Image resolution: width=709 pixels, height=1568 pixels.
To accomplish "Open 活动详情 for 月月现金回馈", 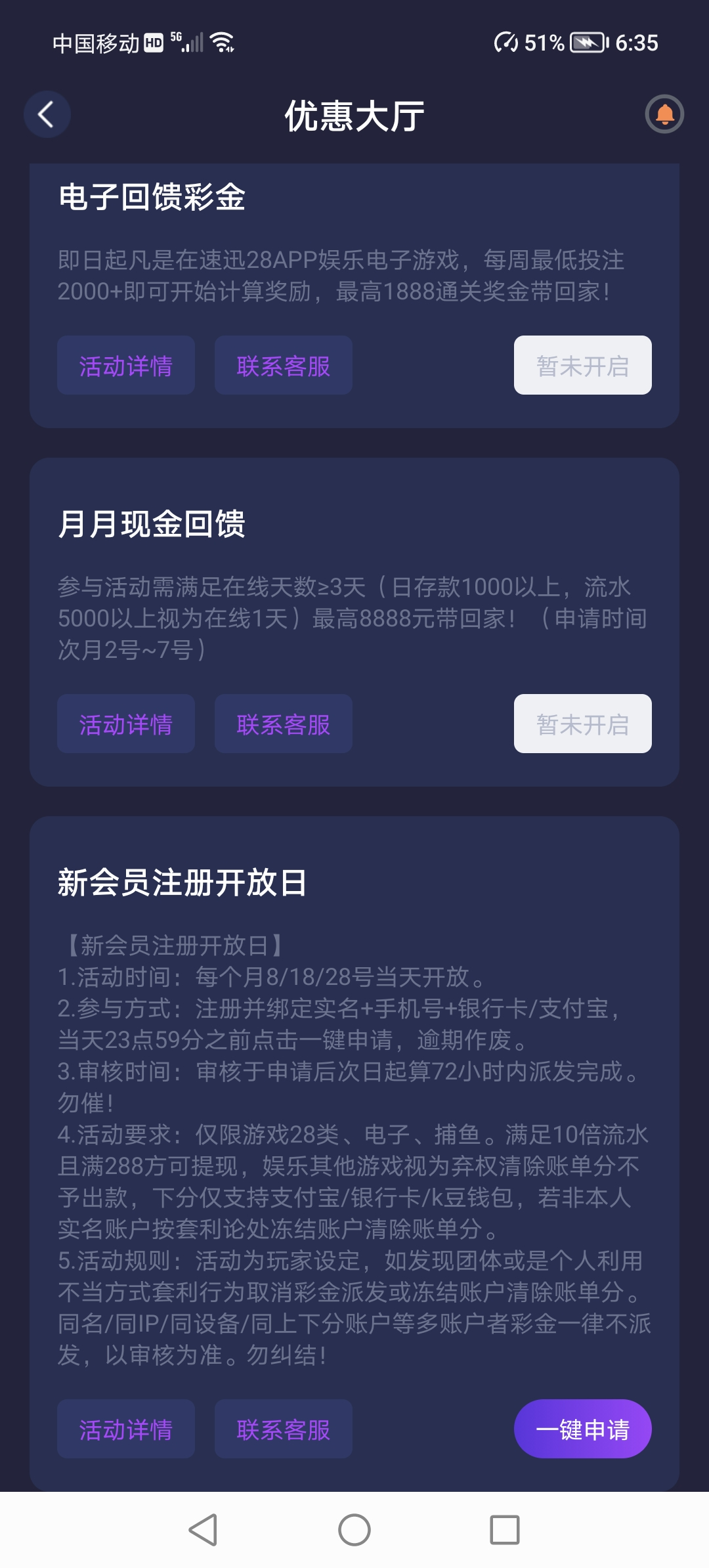I will (126, 724).
